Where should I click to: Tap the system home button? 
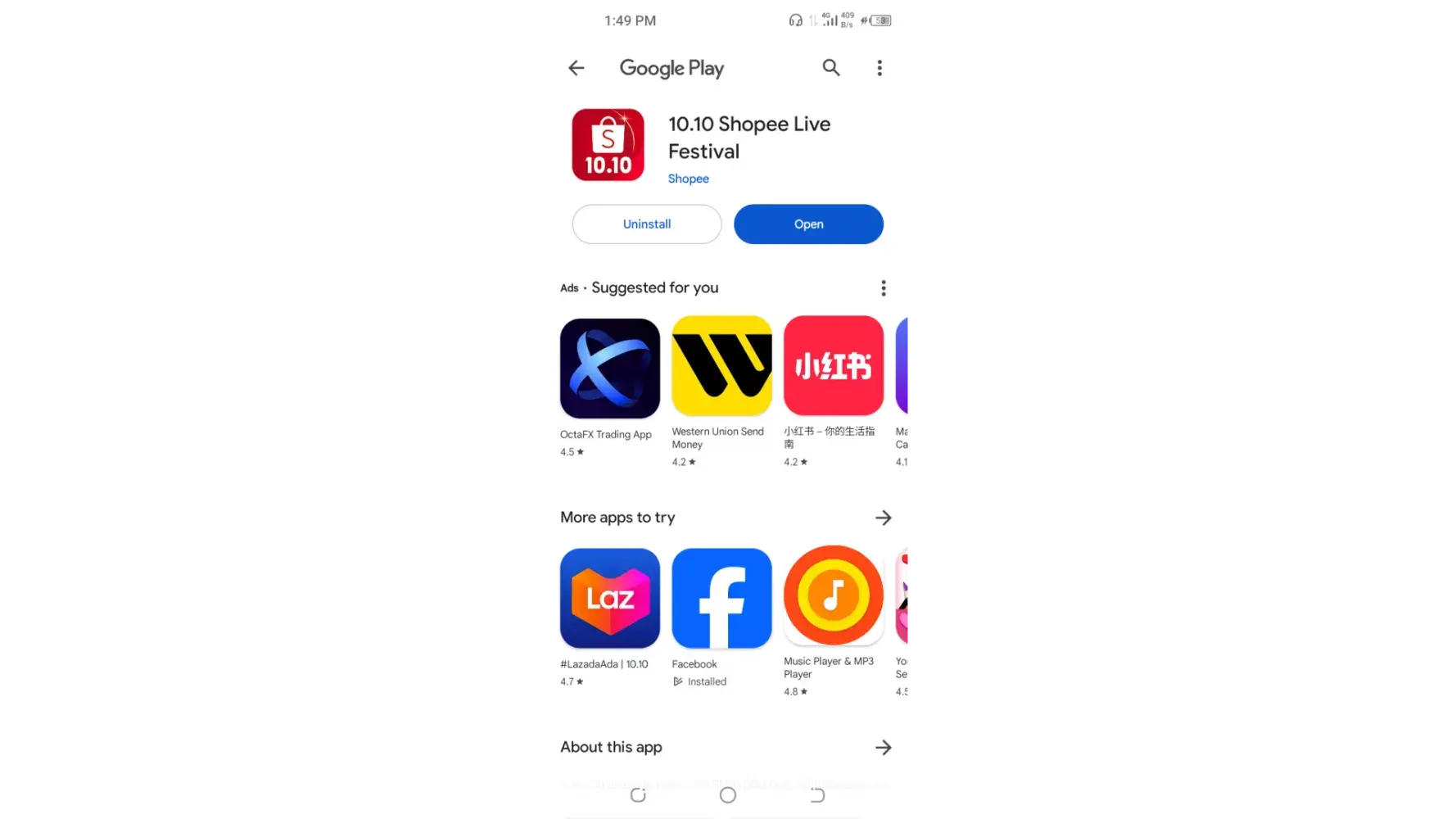(x=727, y=795)
